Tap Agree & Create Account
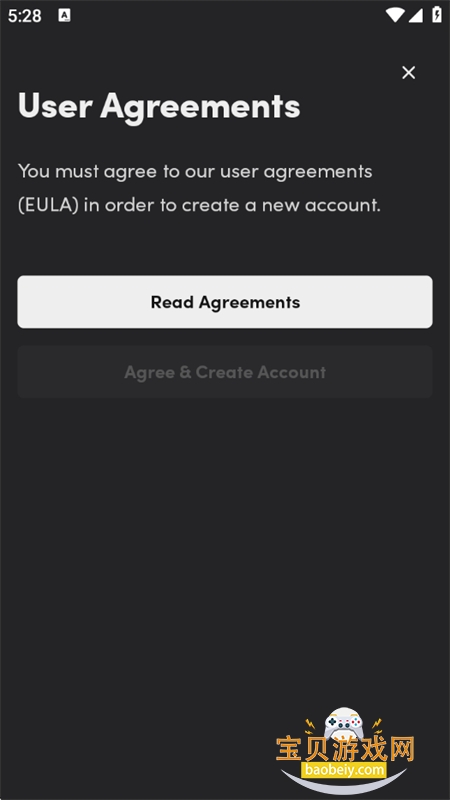Screen dimensions: 450x800 tap(225, 372)
